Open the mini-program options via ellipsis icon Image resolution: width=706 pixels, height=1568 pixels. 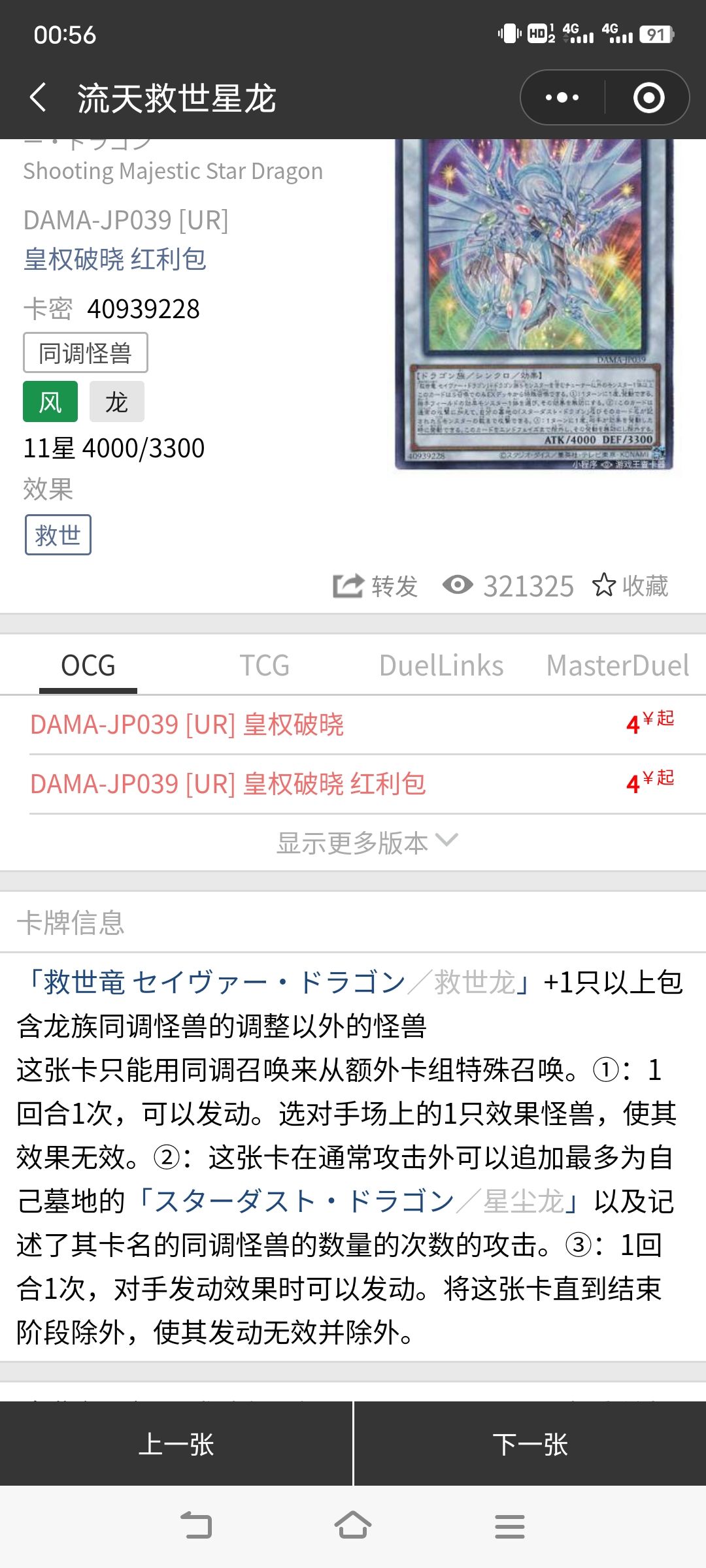[561, 97]
